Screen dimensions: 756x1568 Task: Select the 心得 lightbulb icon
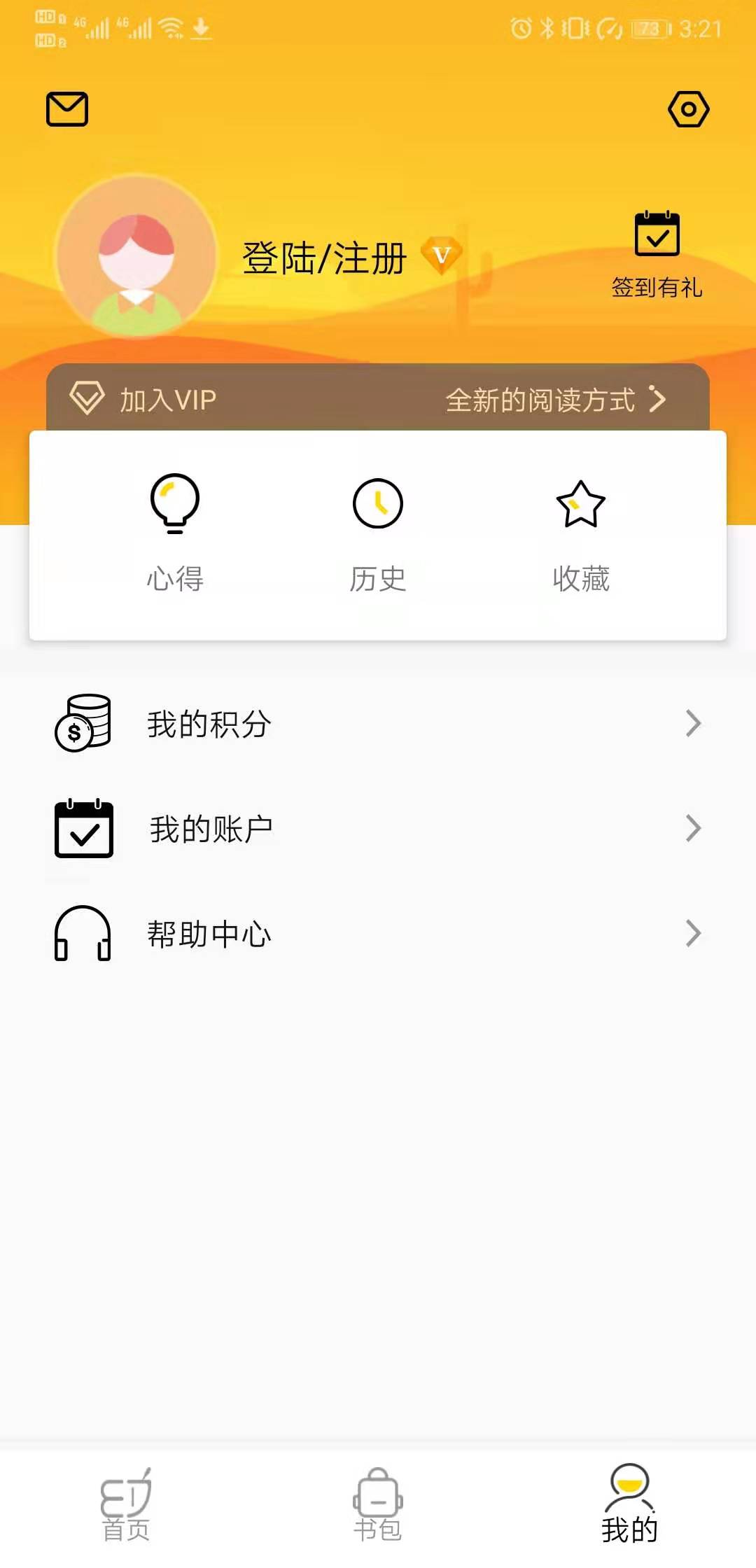point(174,504)
